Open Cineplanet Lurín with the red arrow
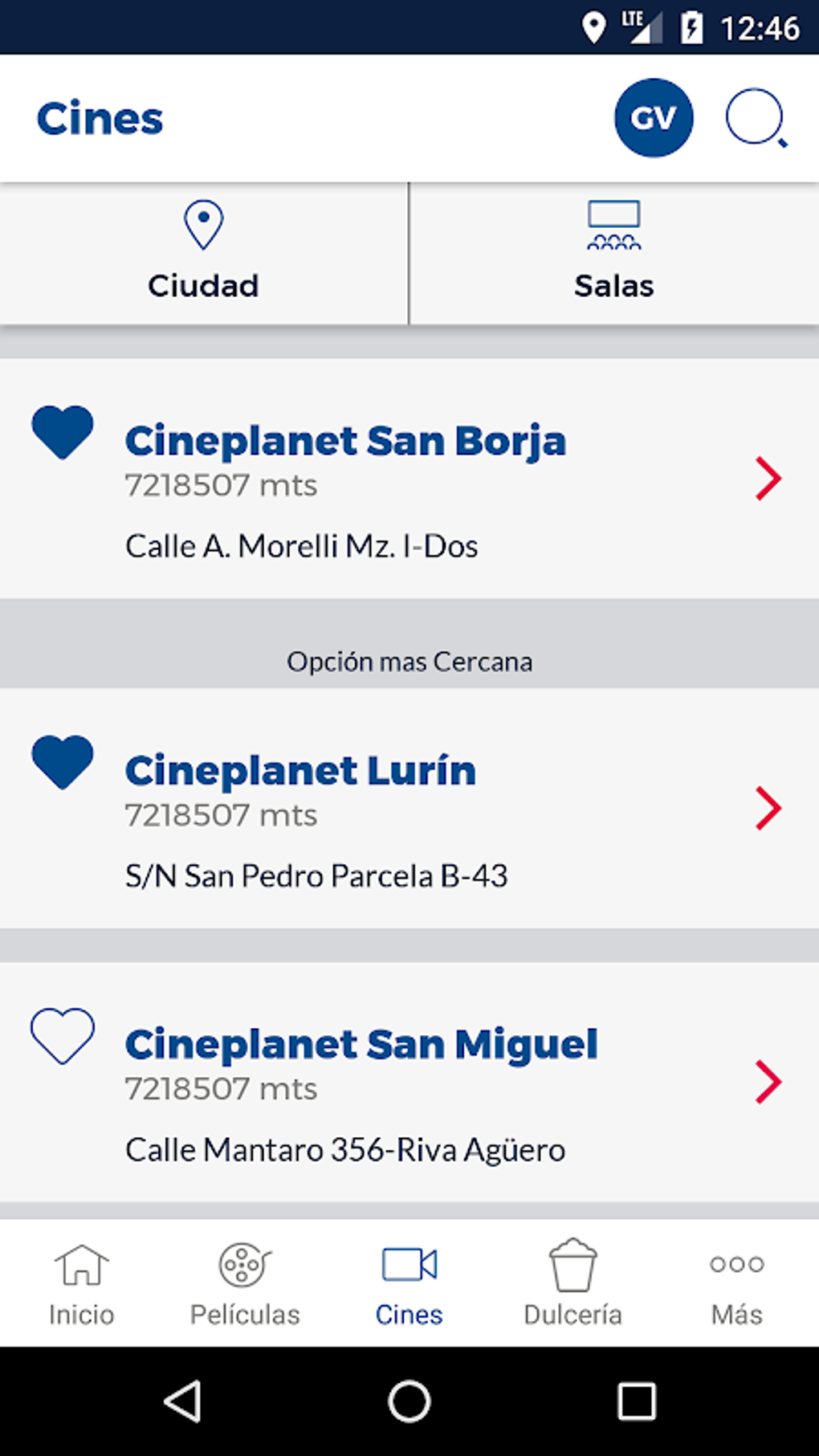The image size is (819, 1456). coord(768,809)
